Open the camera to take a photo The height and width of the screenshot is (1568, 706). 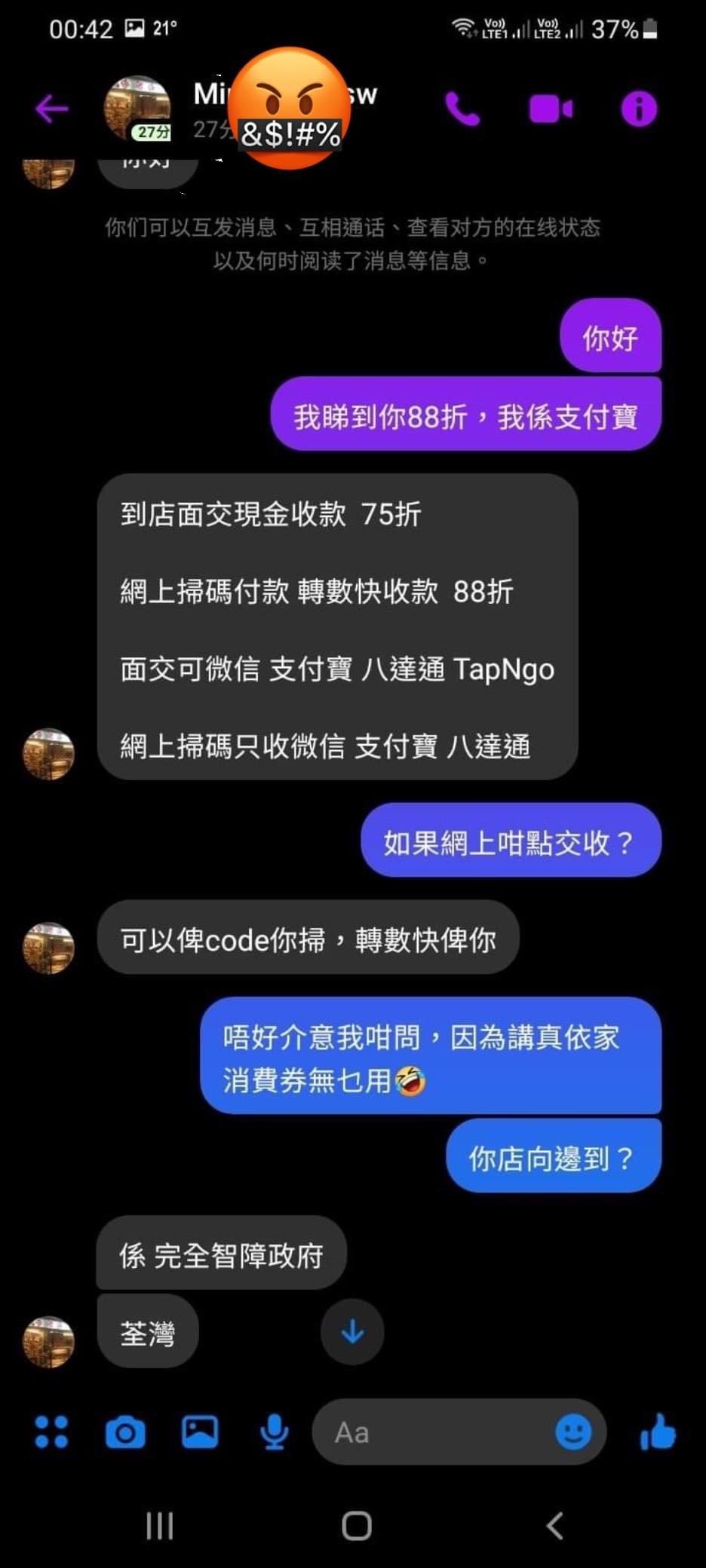click(125, 1432)
